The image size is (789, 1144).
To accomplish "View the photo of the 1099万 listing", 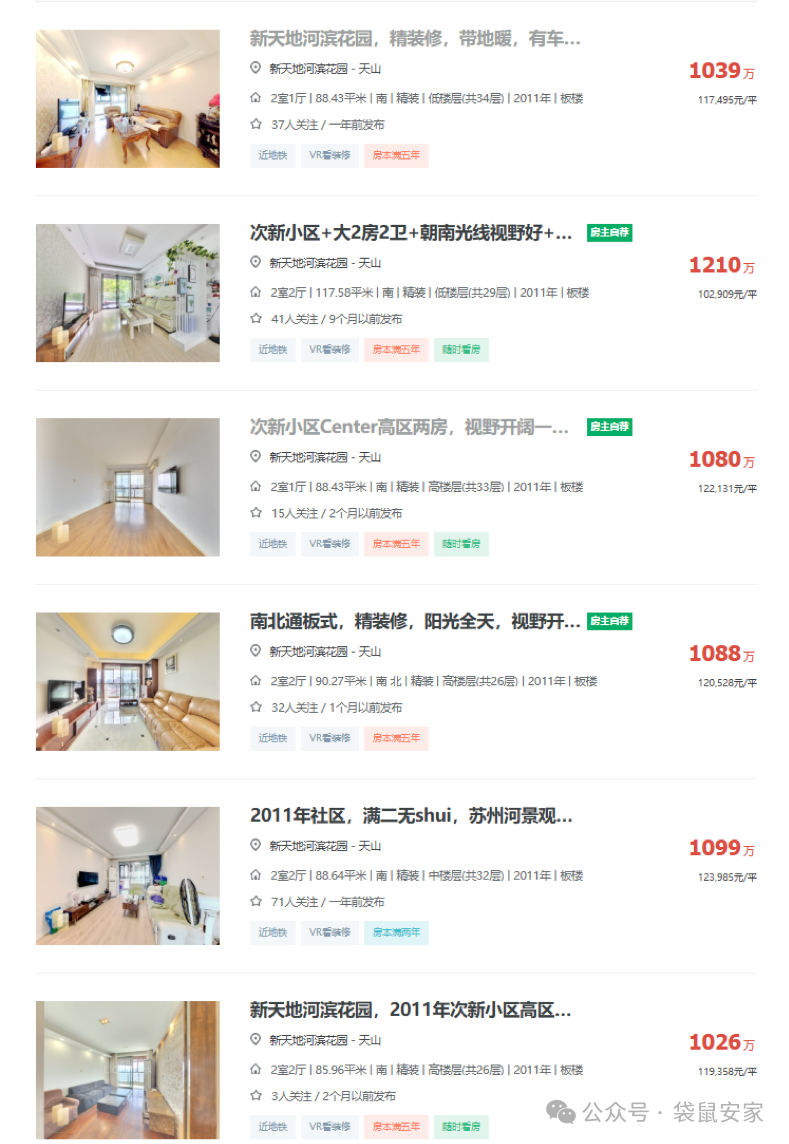I will tap(128, 875).
